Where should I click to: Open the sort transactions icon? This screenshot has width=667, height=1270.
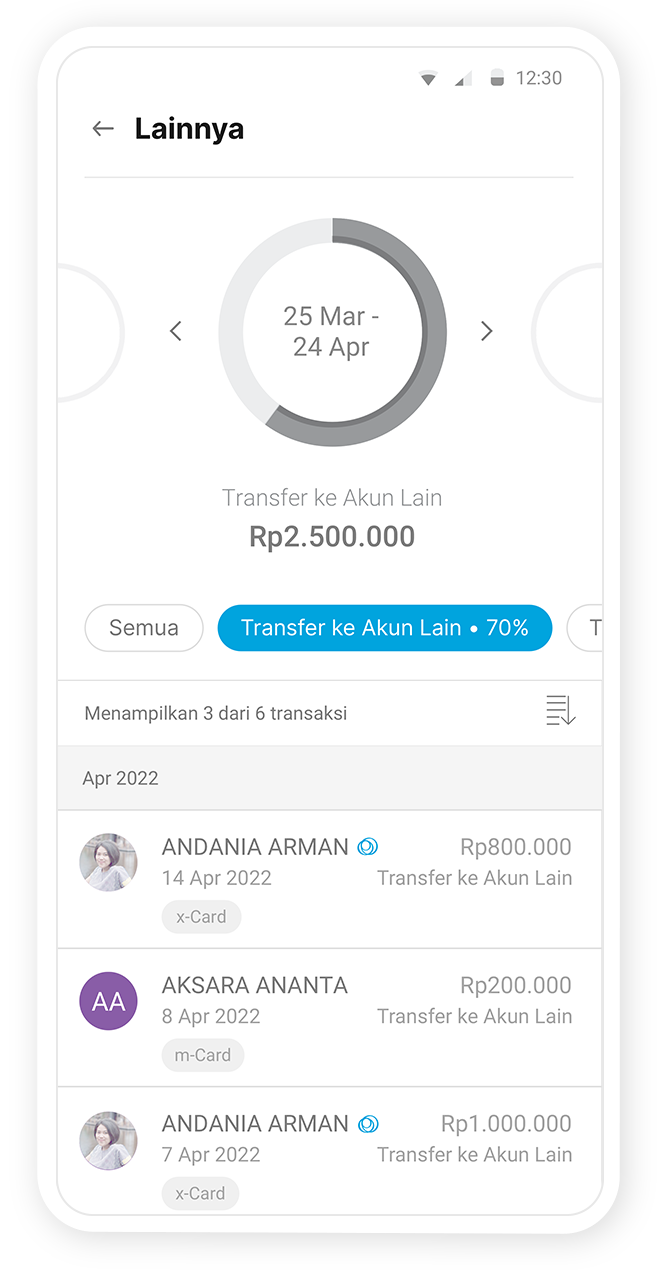coord(560,711)
